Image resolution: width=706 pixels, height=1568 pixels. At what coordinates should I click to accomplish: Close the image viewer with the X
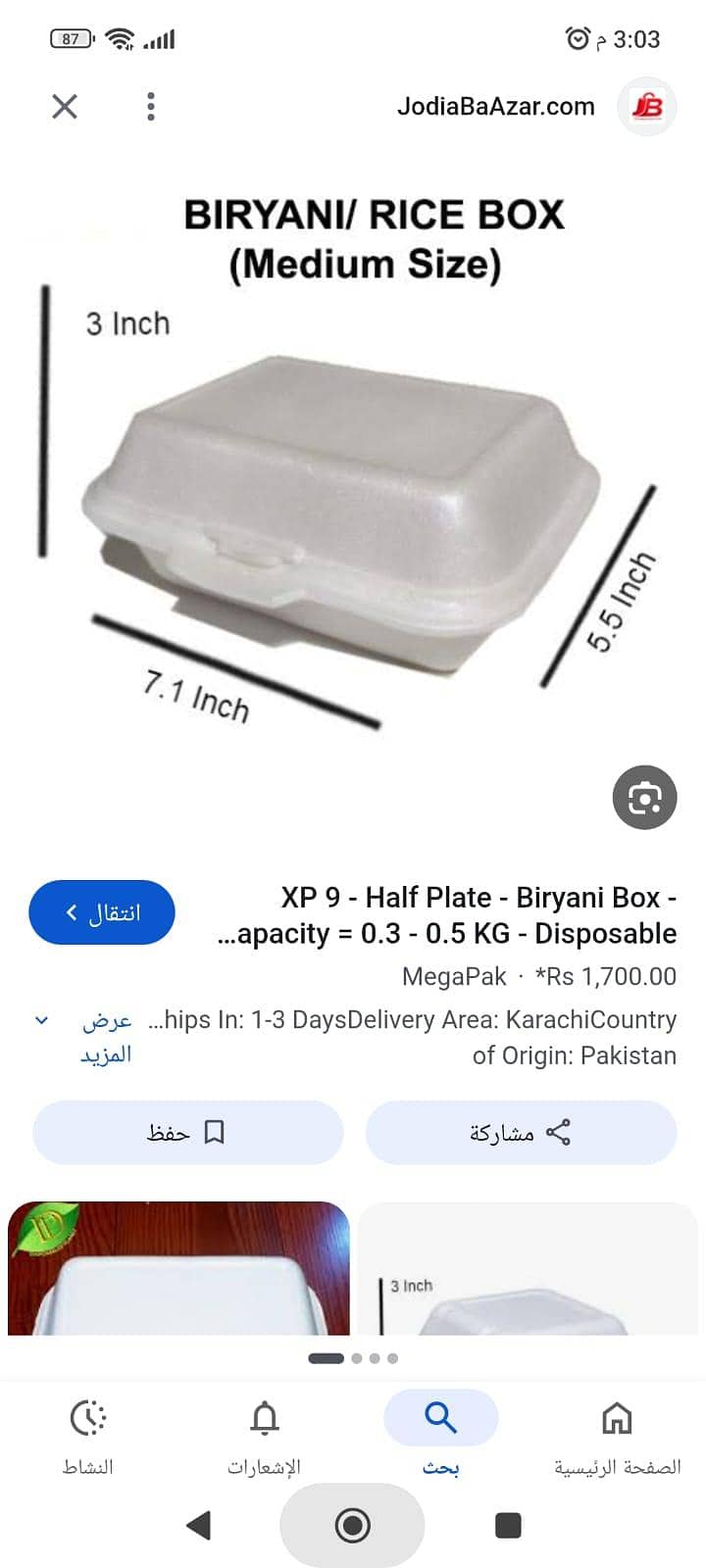click(x=65, y=106)
